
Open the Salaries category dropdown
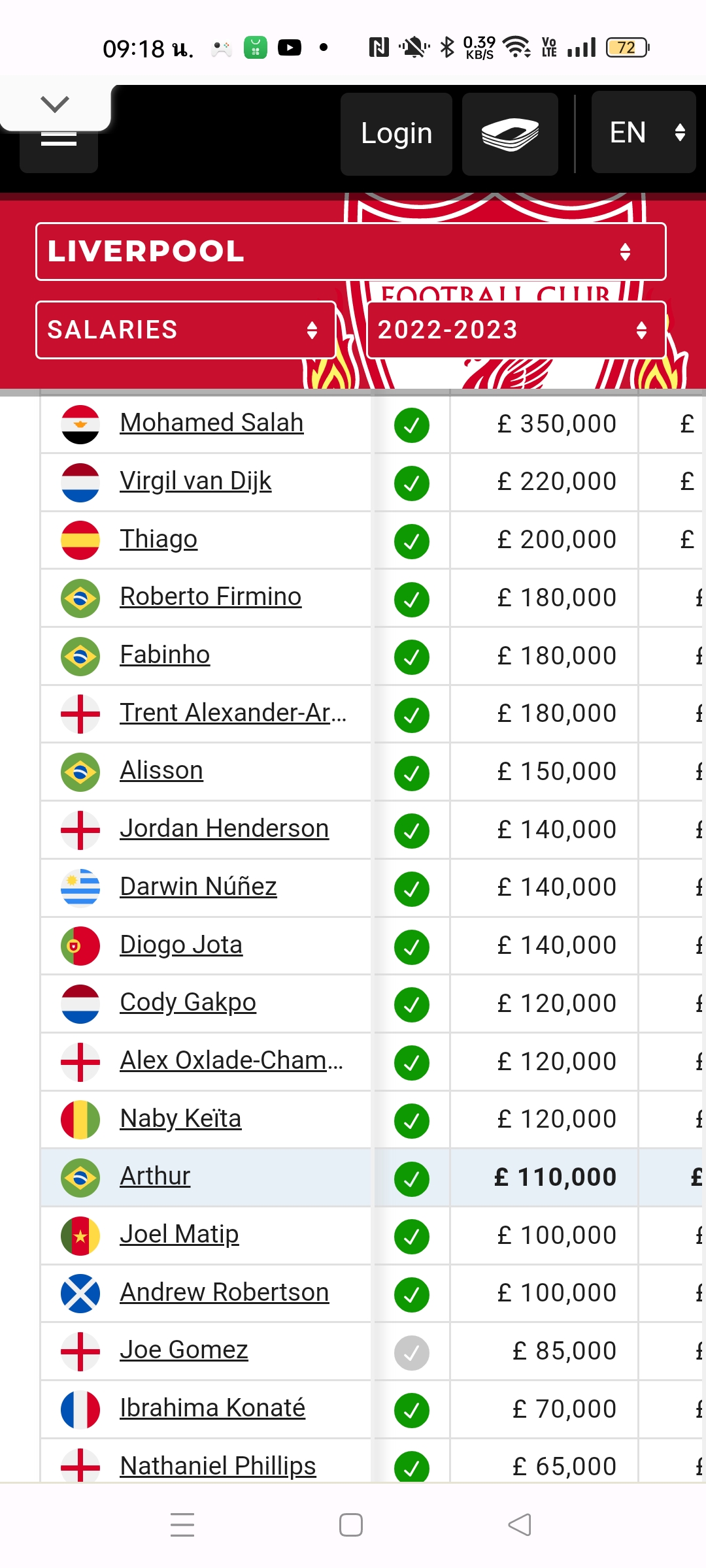coord(186,330)
